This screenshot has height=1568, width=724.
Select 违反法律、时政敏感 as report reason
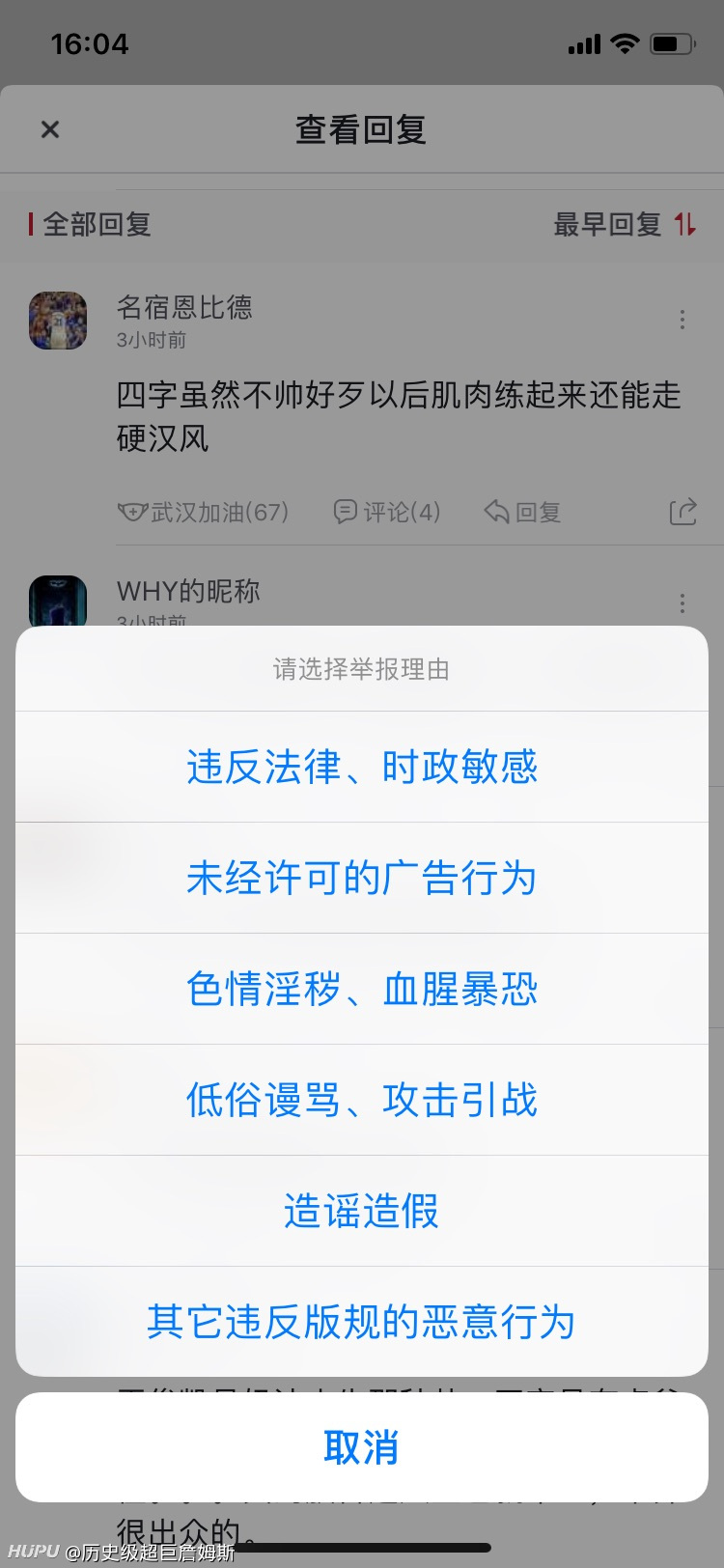point(362,768)
